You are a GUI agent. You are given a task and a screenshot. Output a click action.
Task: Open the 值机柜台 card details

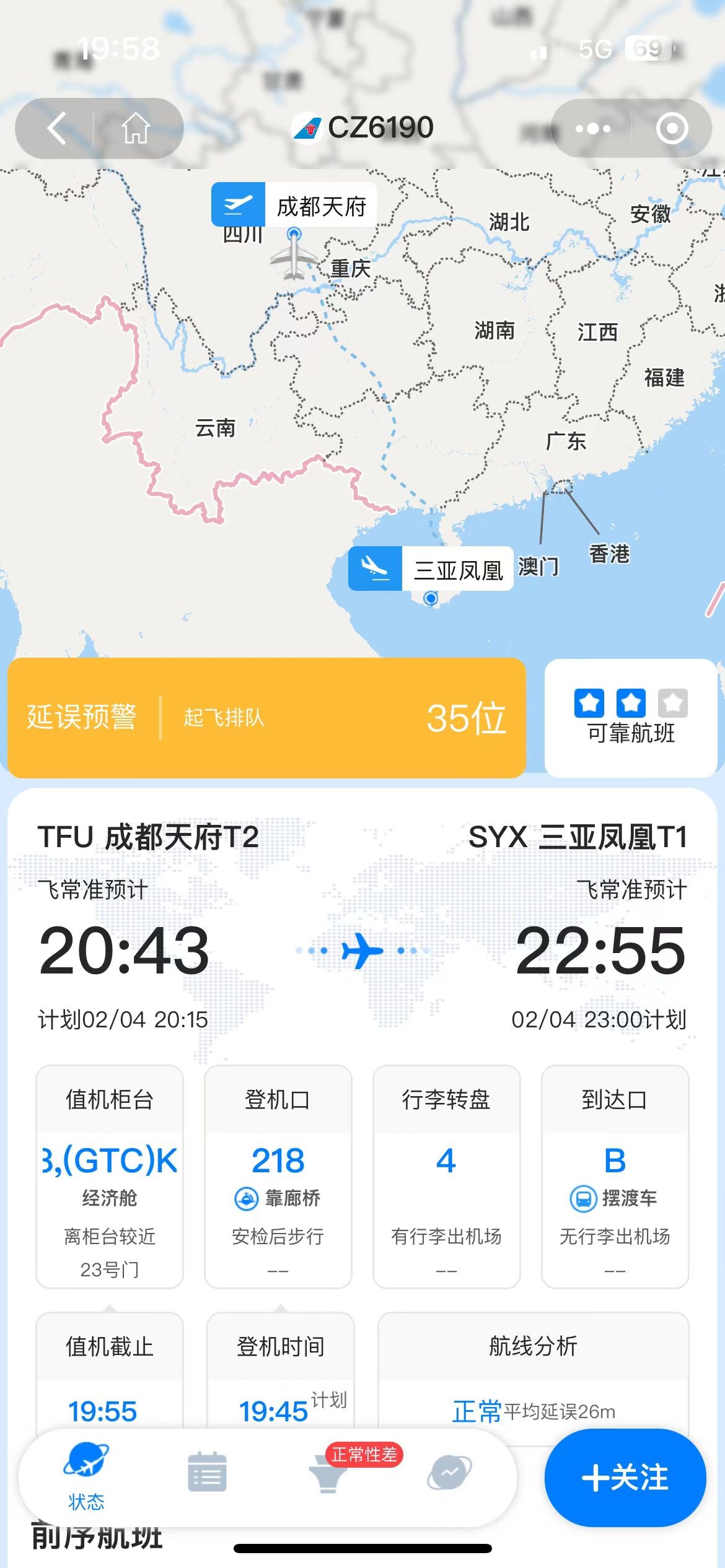point(110,1177)
